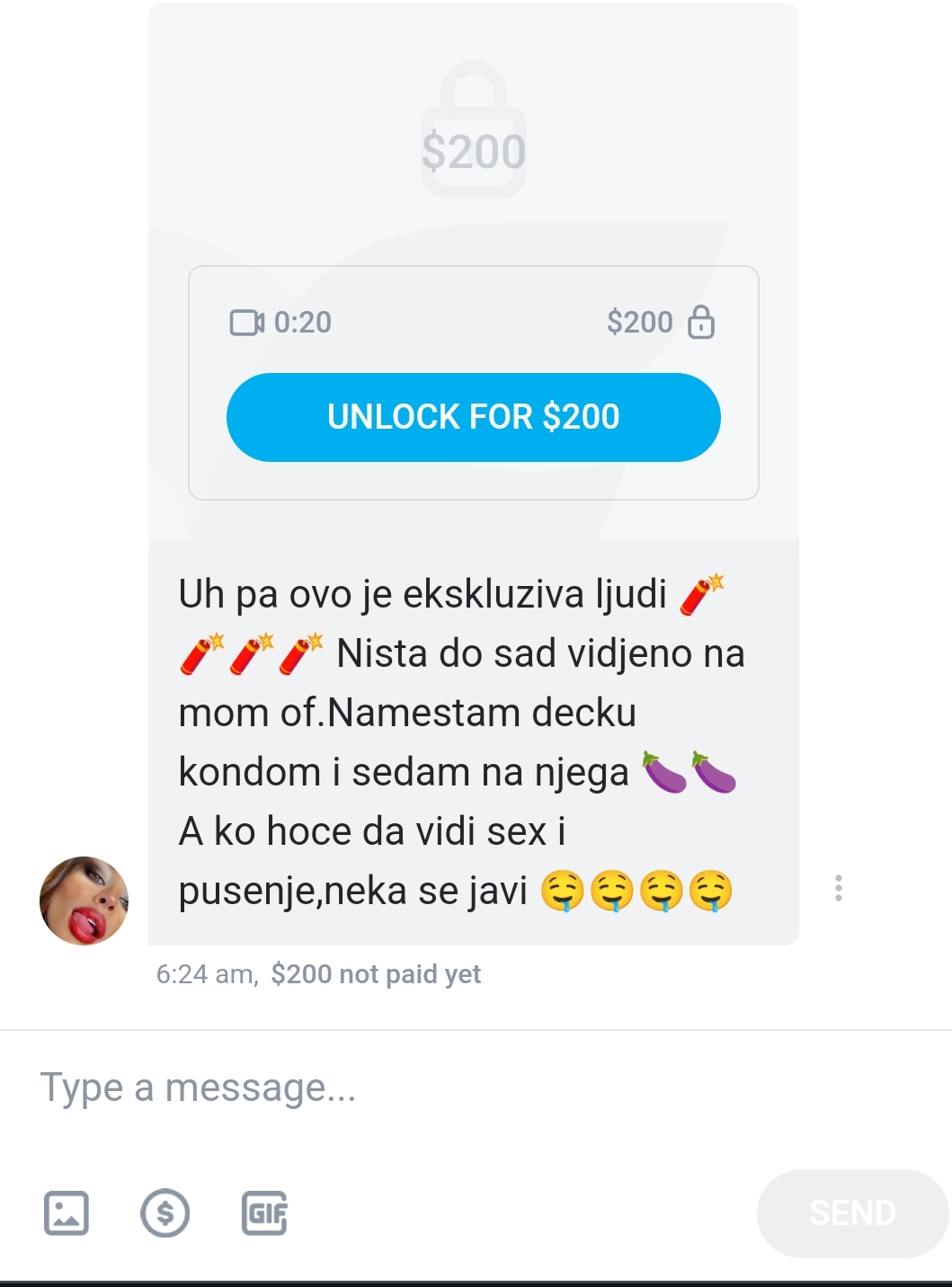This screenshot has height=1287, width=952.
Task: Send a tip using the dollar icon
Action: point(165,1212)
